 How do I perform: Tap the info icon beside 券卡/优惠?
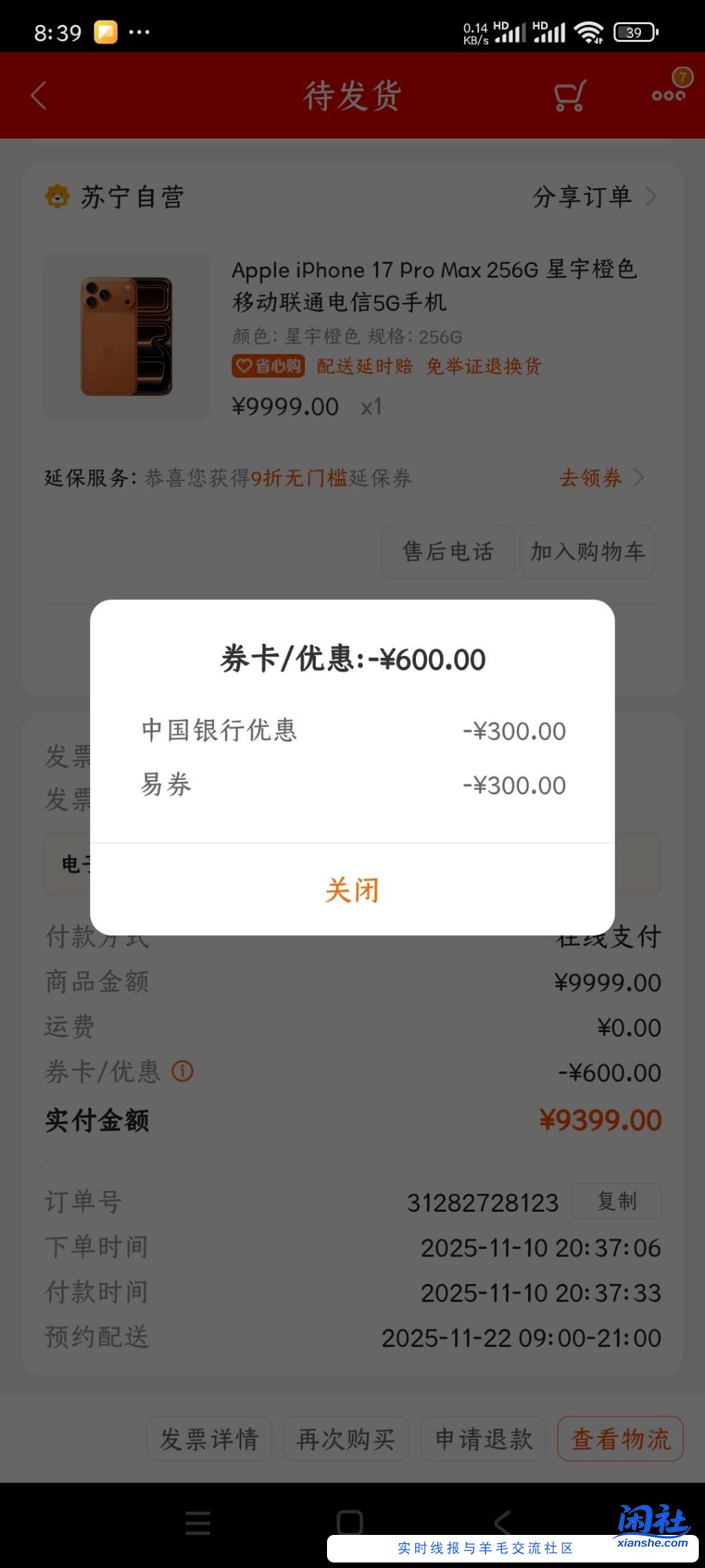pos(182,1072)
